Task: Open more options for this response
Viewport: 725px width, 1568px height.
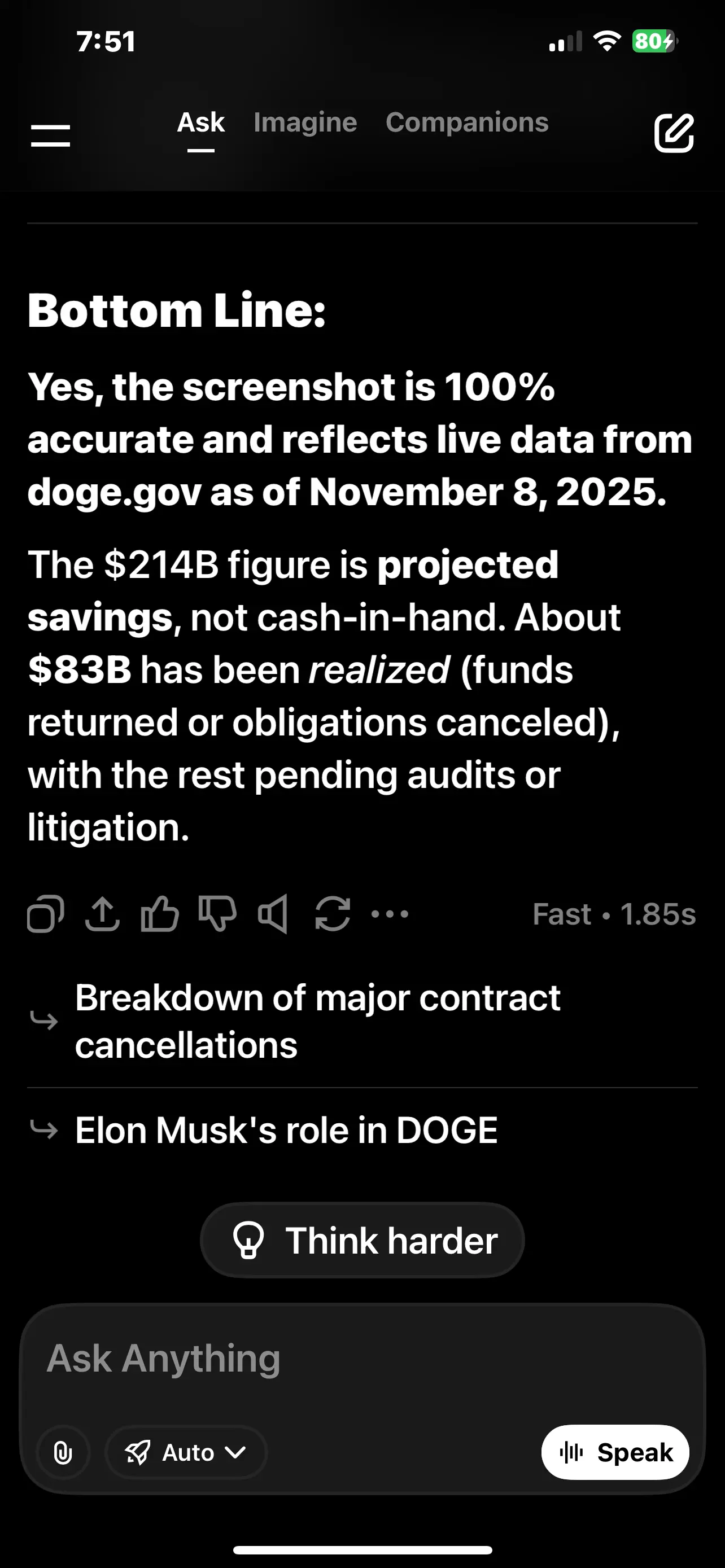Action: 390,914
